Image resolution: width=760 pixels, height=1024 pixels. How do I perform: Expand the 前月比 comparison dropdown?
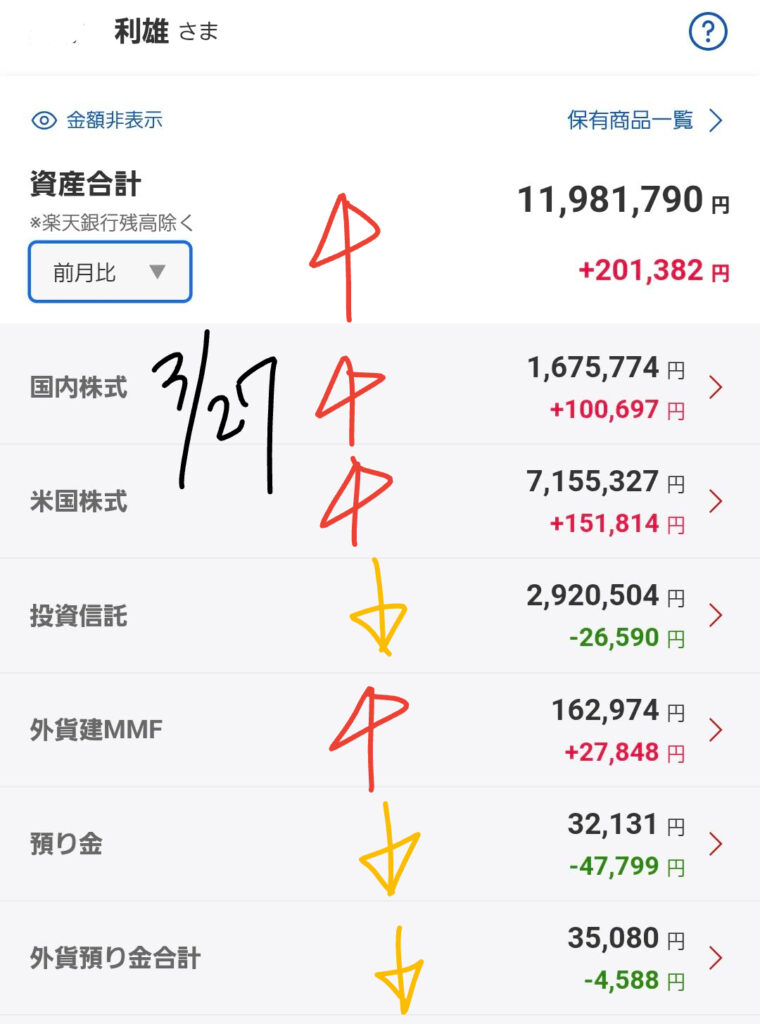point(110,272)
